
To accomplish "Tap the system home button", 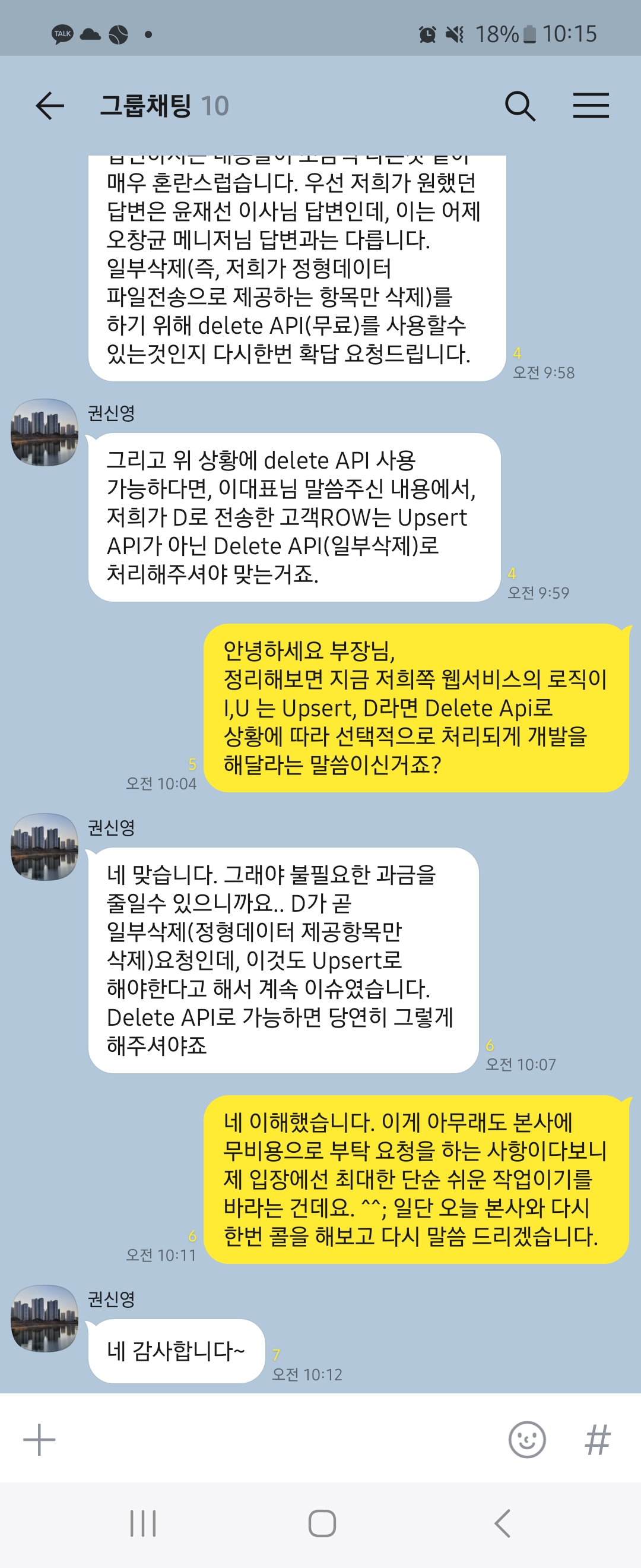I will [x=322, y=1523].
